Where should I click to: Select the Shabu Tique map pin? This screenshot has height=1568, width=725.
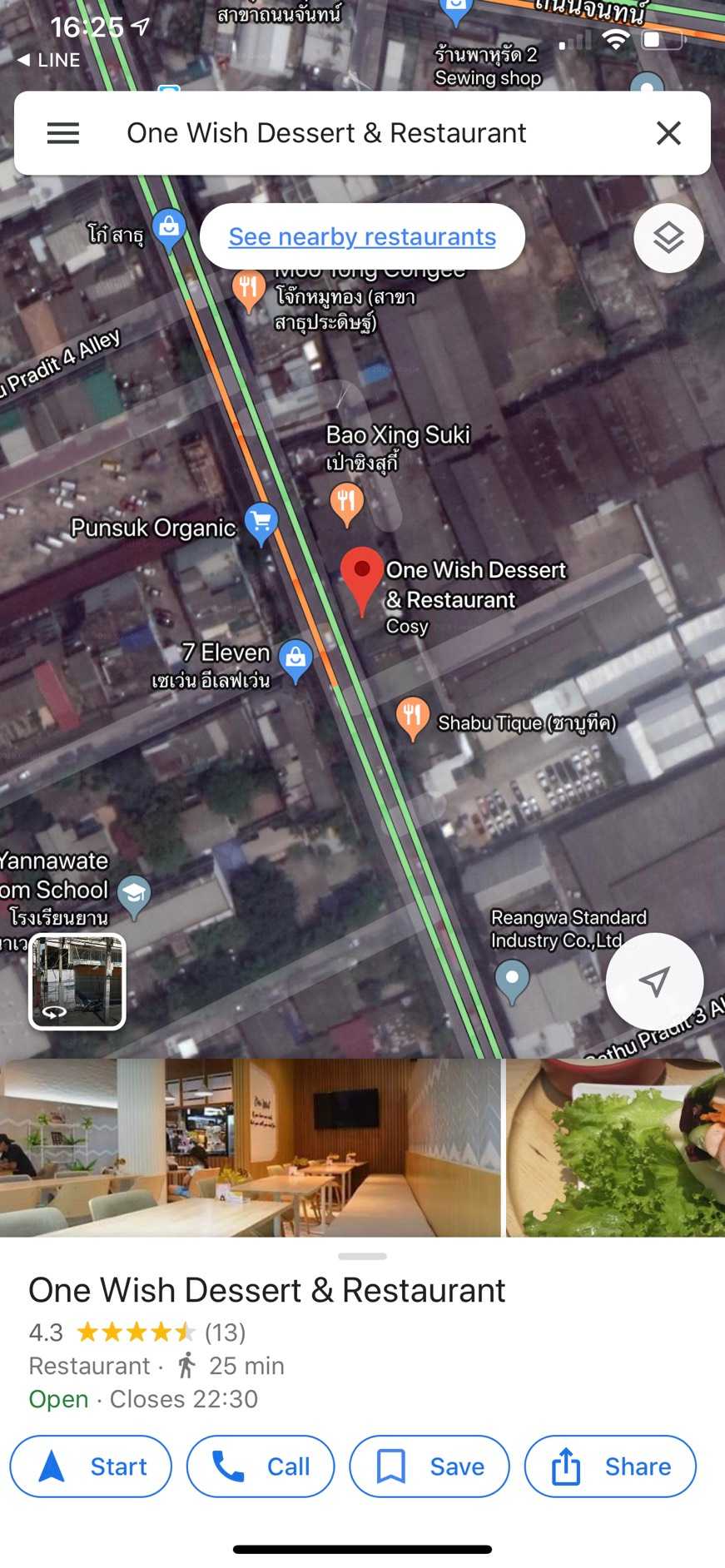(x=412, y=718)
